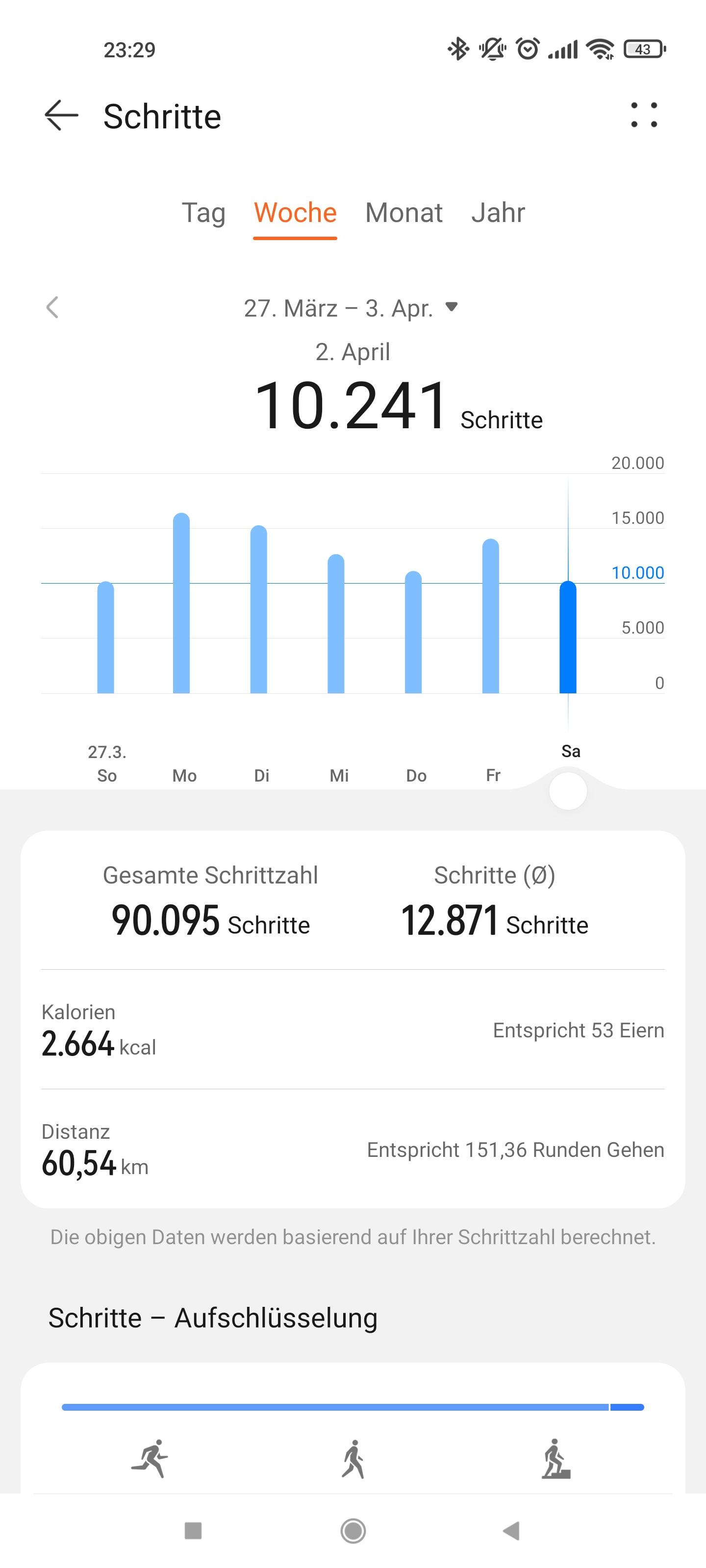The width and height of the screenshot is (706, 1568).
Task: Select the Monday bar in chart
Action: (x=181, y=604)
